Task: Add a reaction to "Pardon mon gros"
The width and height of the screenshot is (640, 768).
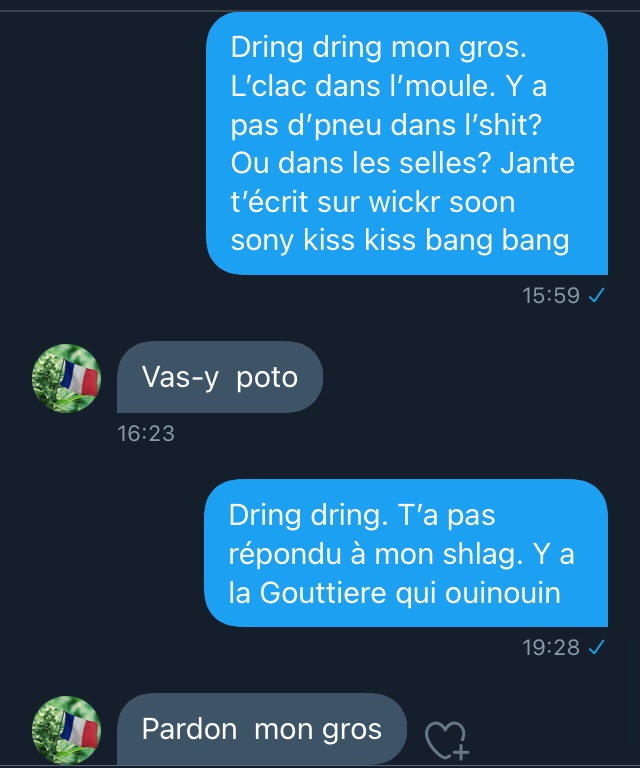Action: 446,739
